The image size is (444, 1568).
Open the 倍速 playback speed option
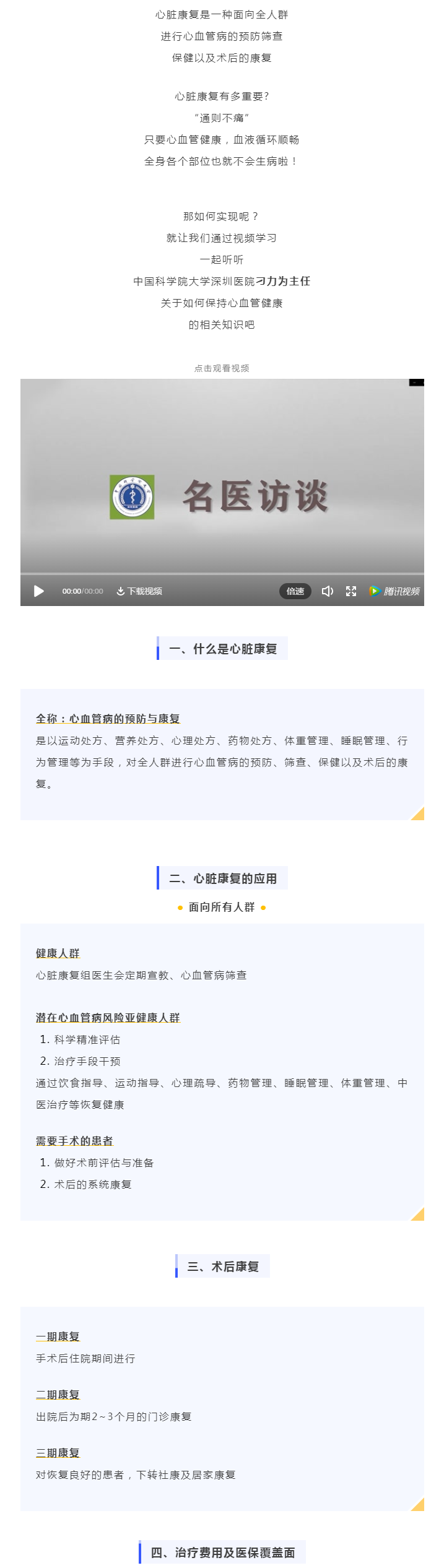pos(295,591)
